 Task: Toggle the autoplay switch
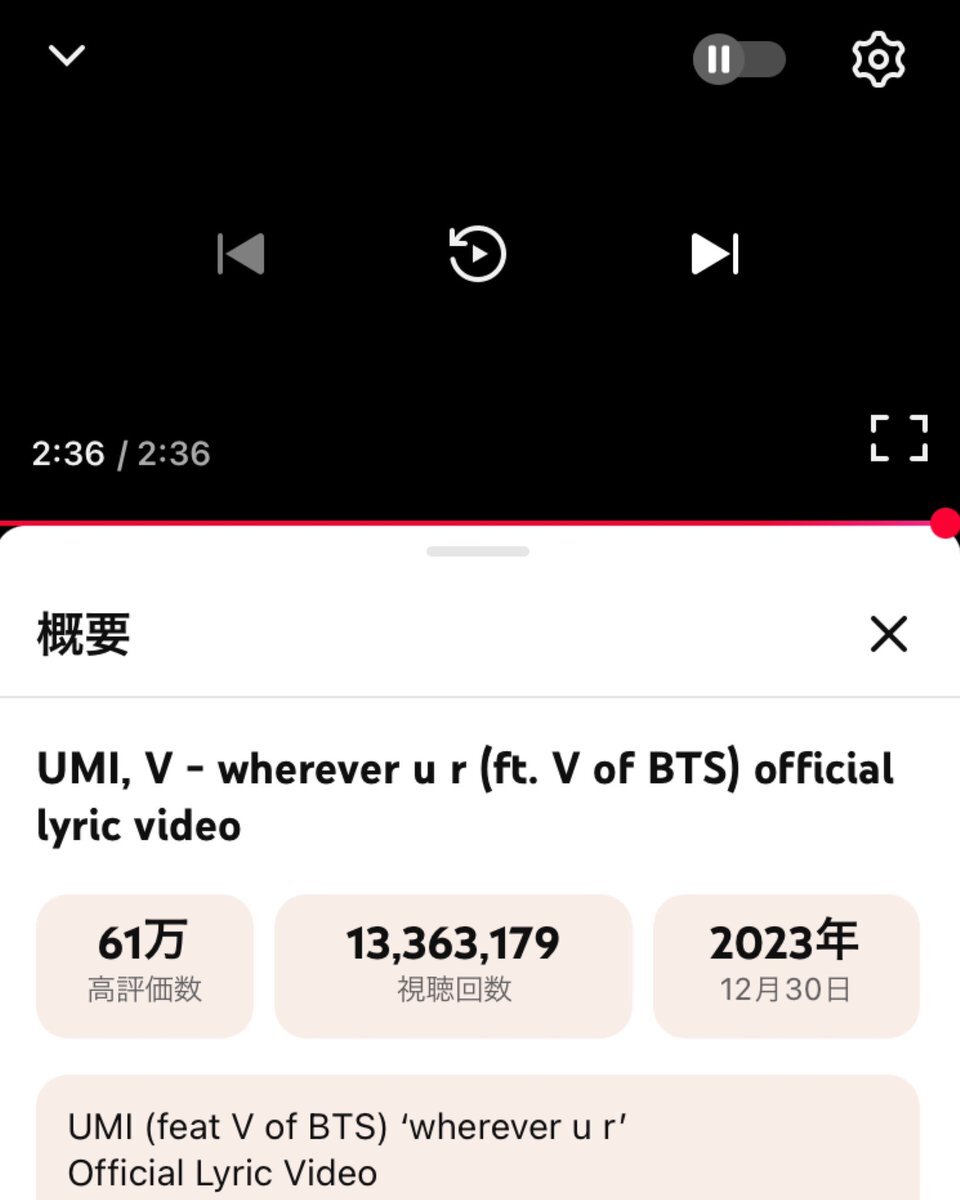739,60
